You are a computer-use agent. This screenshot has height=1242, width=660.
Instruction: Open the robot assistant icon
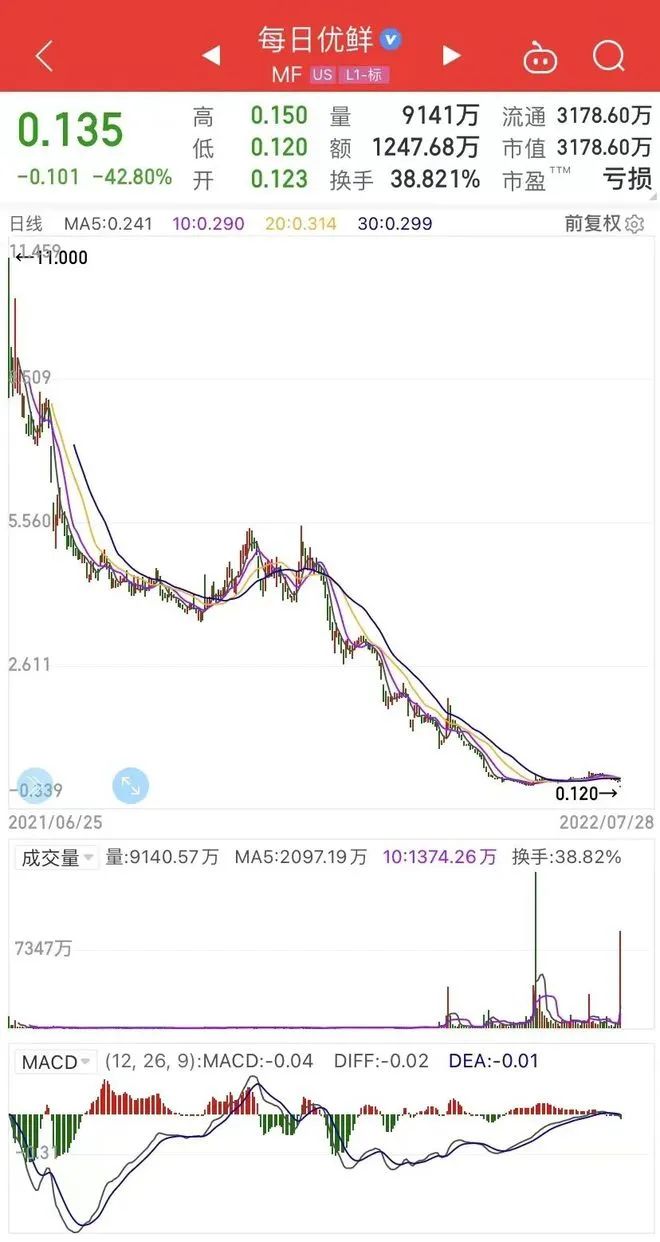540,58
